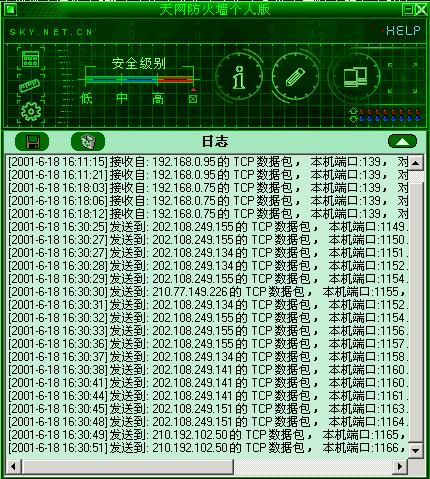The height and width of the screenshot is (479, 430).
Task: Open the IP rules ruler icon
Action: pos(30,86)
